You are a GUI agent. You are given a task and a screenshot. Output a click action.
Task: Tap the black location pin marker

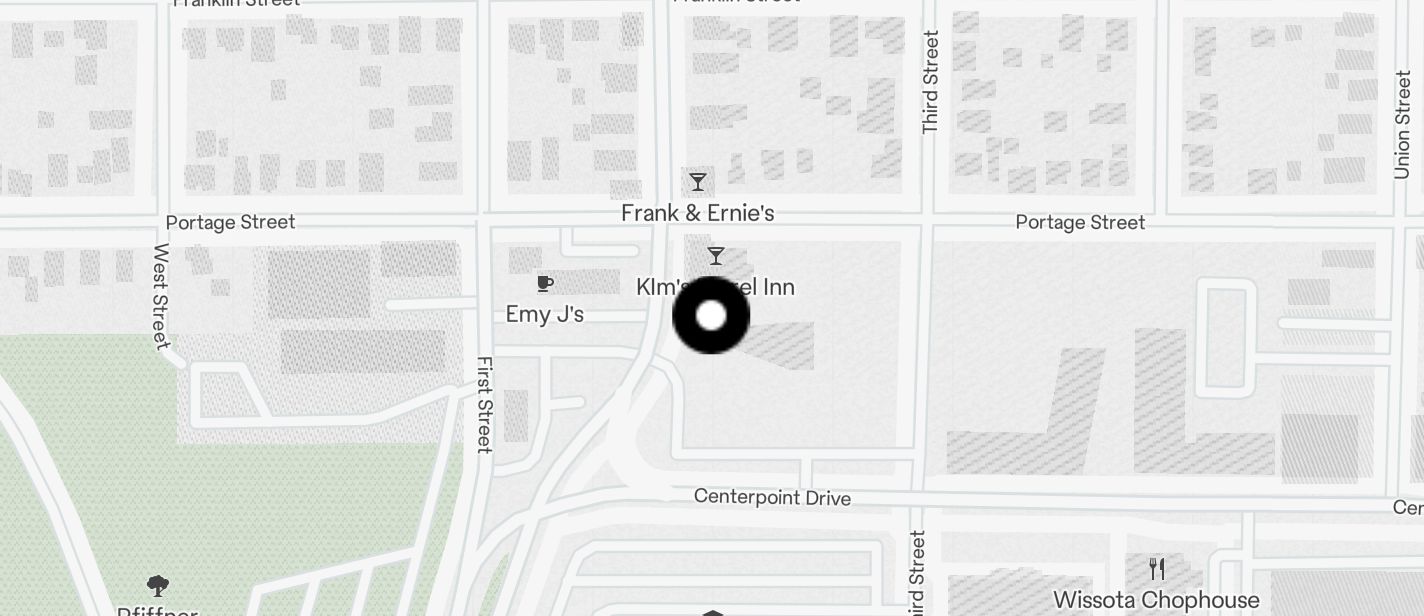[711, 315]
